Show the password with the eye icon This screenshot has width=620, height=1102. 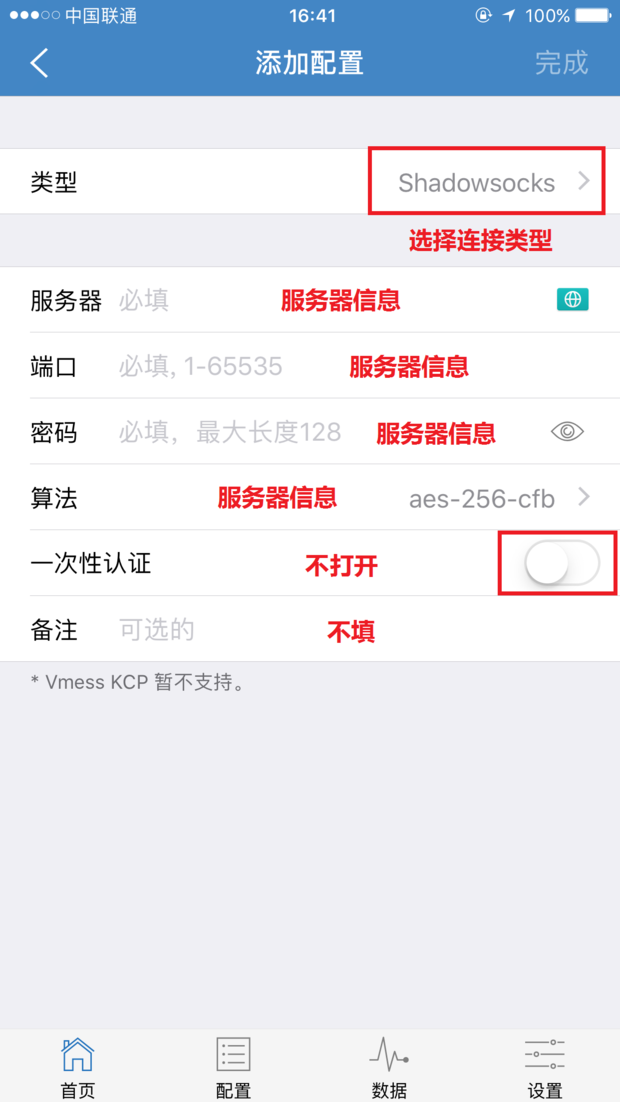[x=567, y=432]
